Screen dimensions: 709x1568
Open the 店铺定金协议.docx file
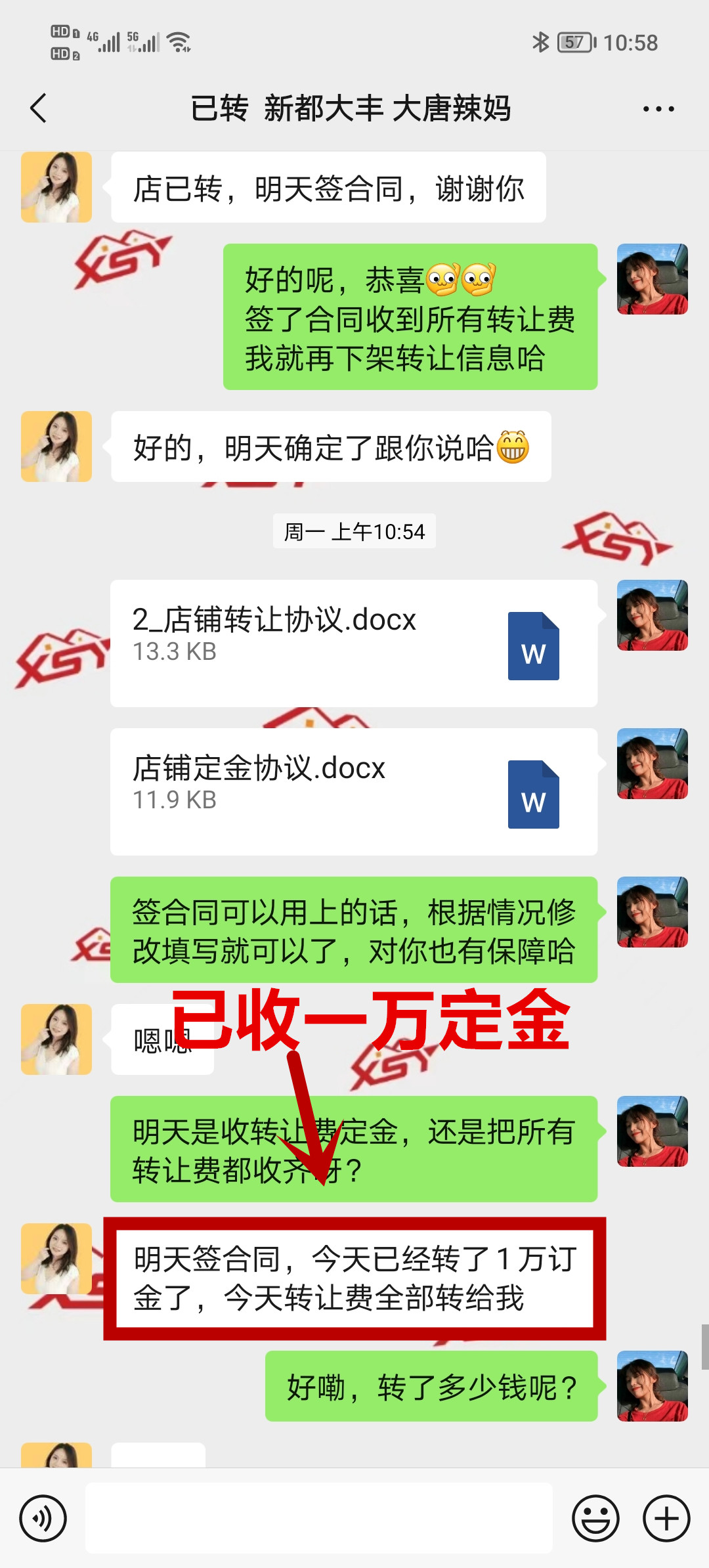[x=353, y=791]
